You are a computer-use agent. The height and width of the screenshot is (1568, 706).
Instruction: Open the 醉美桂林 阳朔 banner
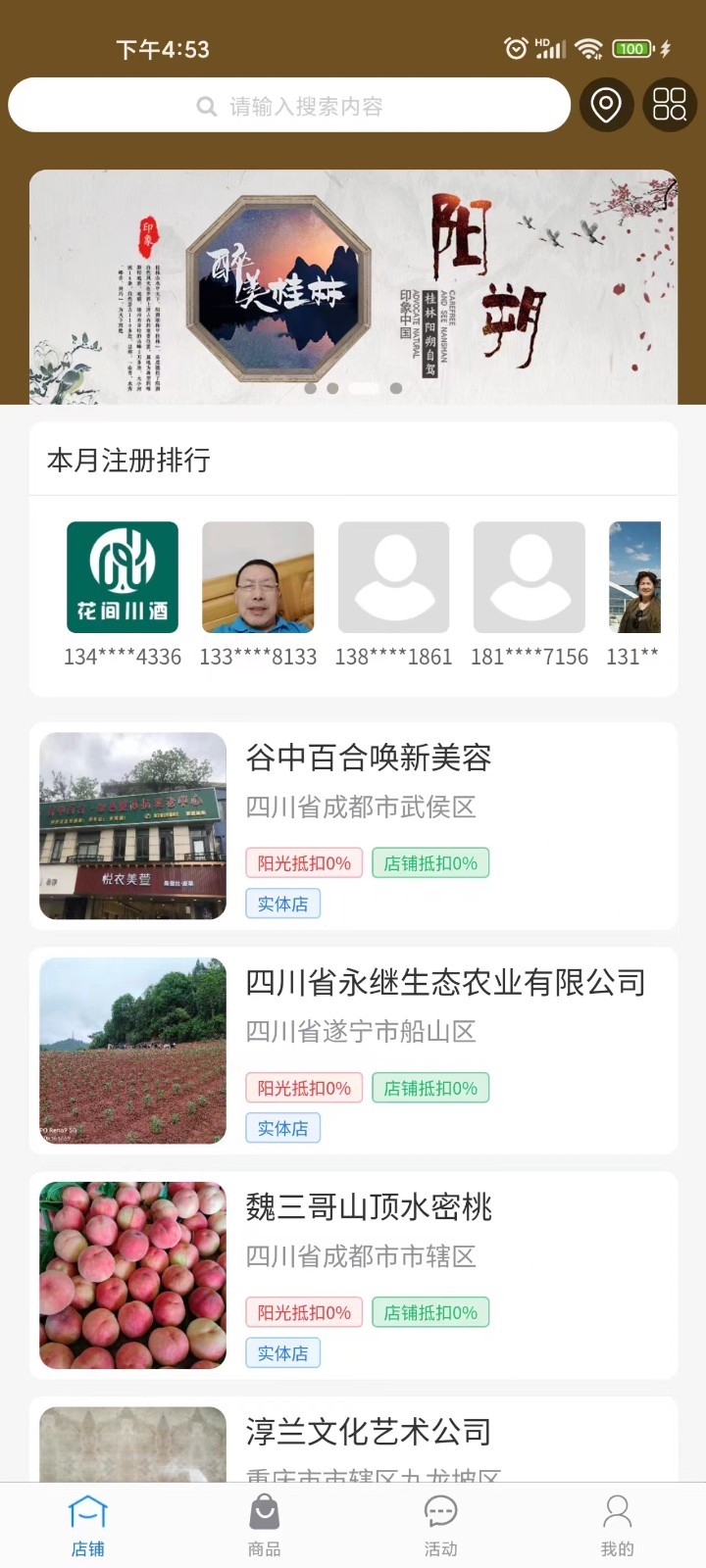tap(353, 286)
